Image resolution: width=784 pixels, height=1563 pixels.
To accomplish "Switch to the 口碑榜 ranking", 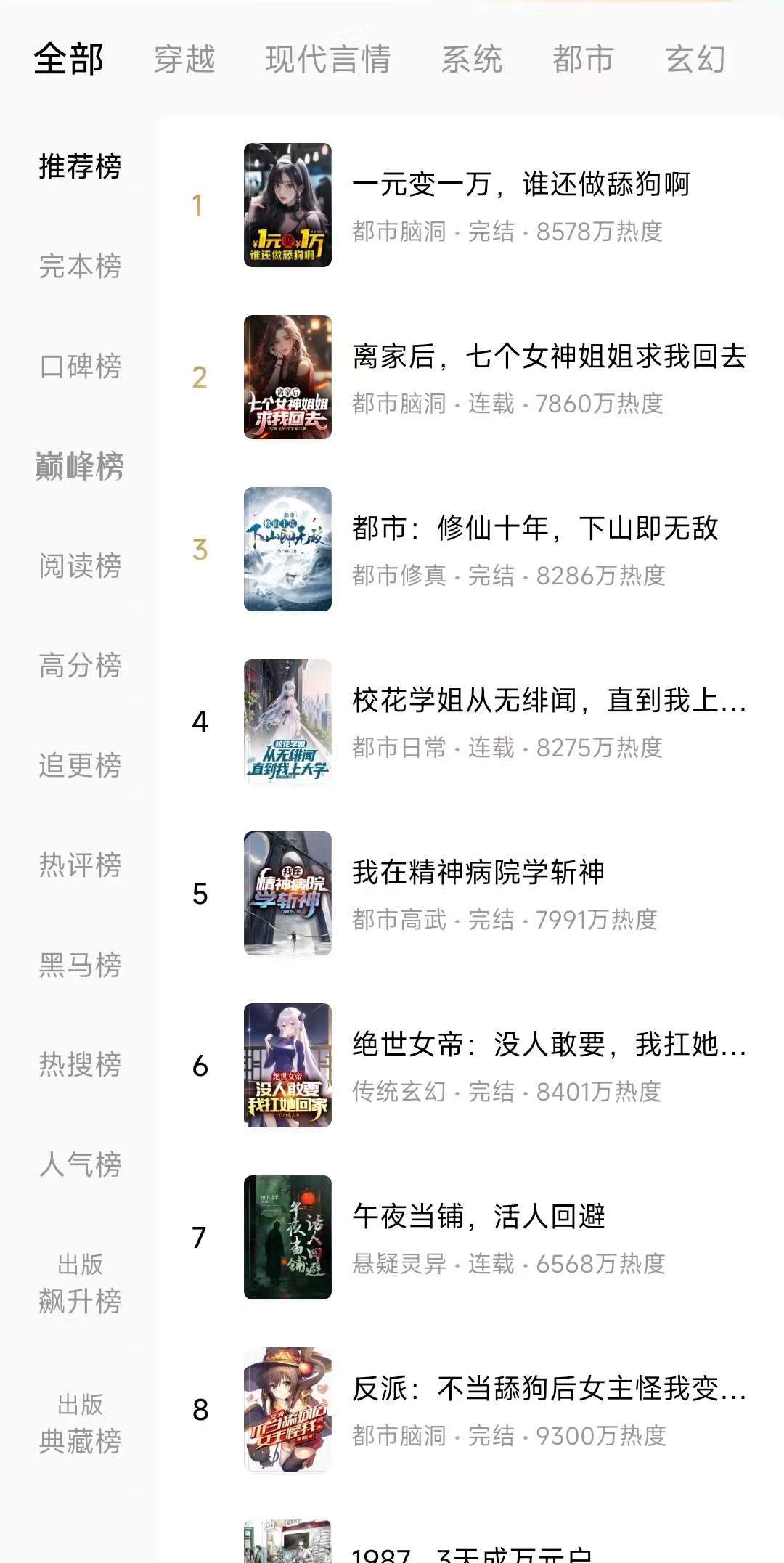I will (80, 366).
